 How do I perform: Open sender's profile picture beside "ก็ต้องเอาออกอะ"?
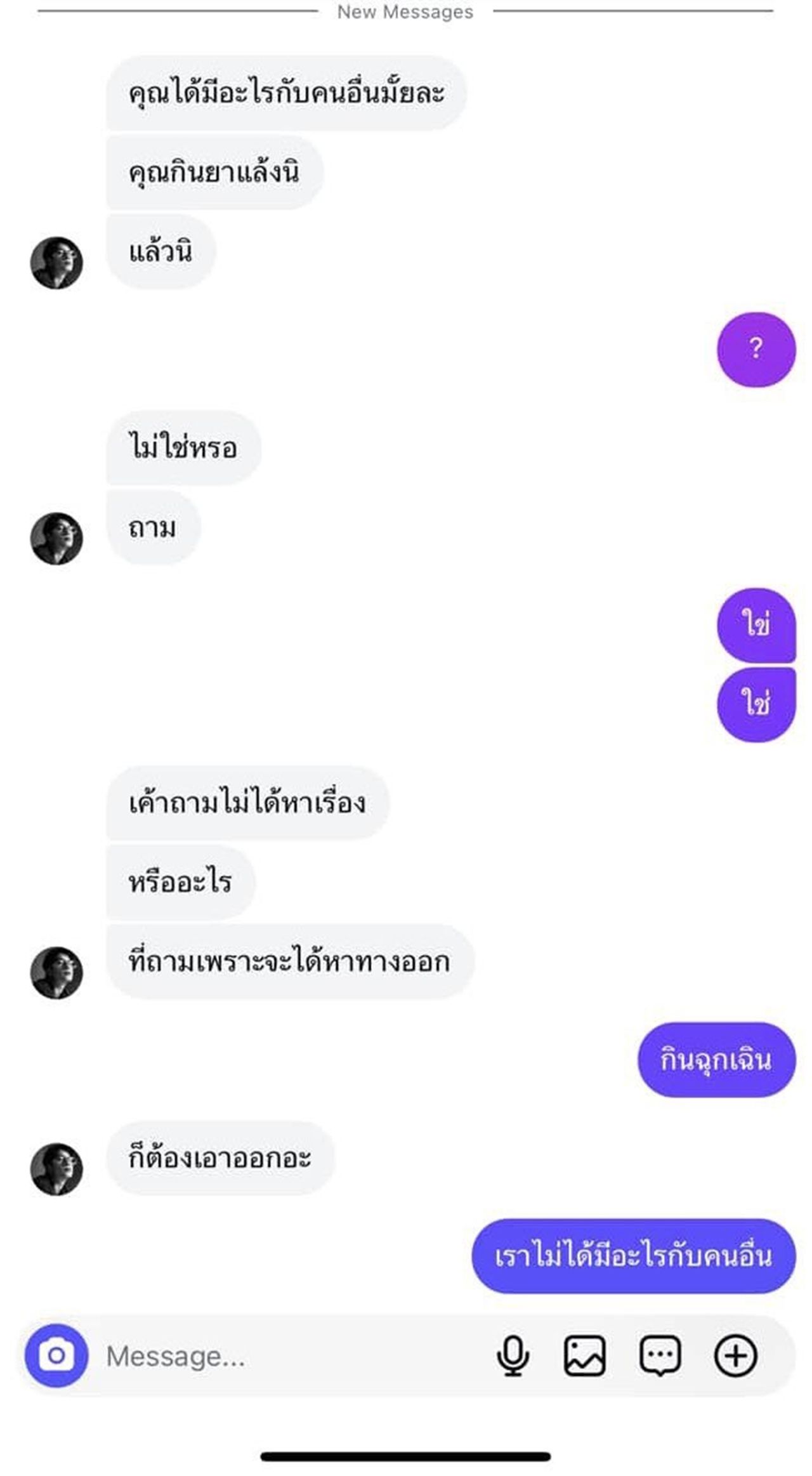56,1169
